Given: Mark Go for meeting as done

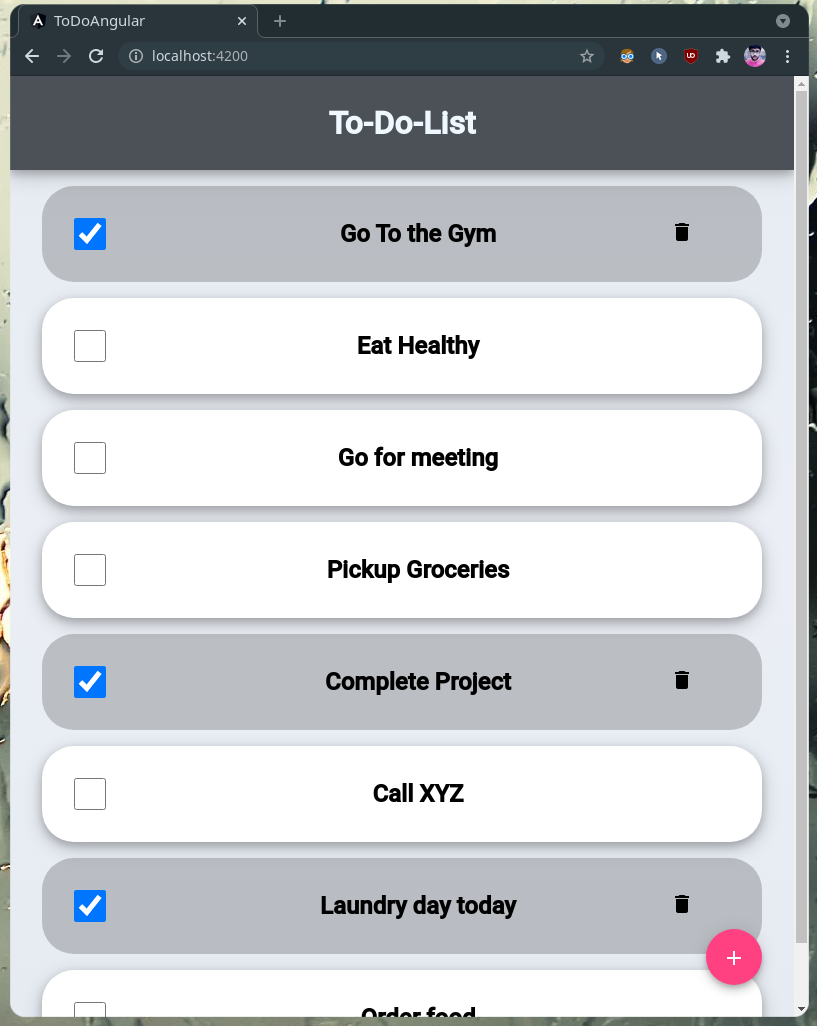Looking at the screenshot, I should 90,458.
